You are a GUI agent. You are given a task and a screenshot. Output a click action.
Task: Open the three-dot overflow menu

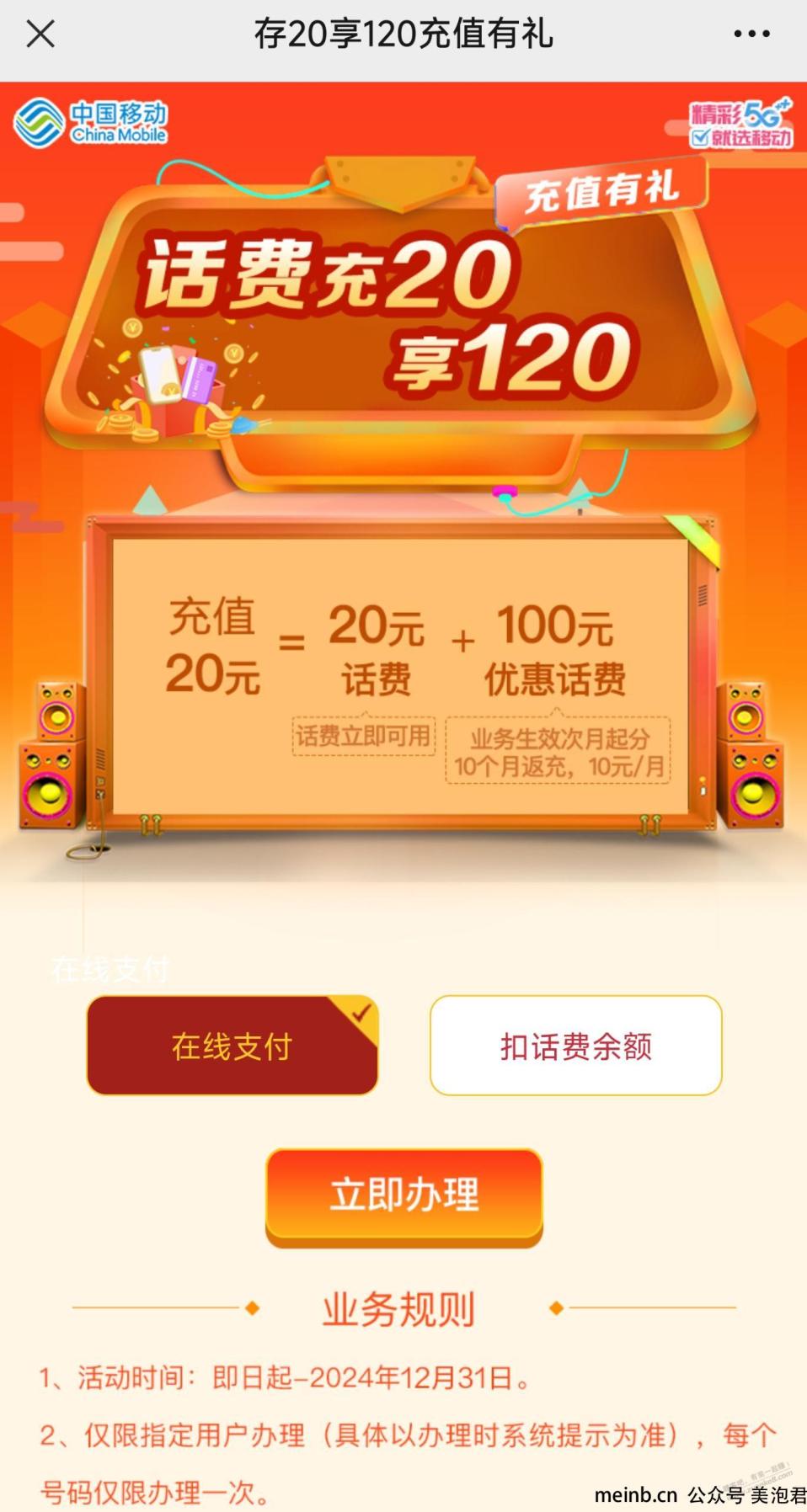[x=751, y=35]
